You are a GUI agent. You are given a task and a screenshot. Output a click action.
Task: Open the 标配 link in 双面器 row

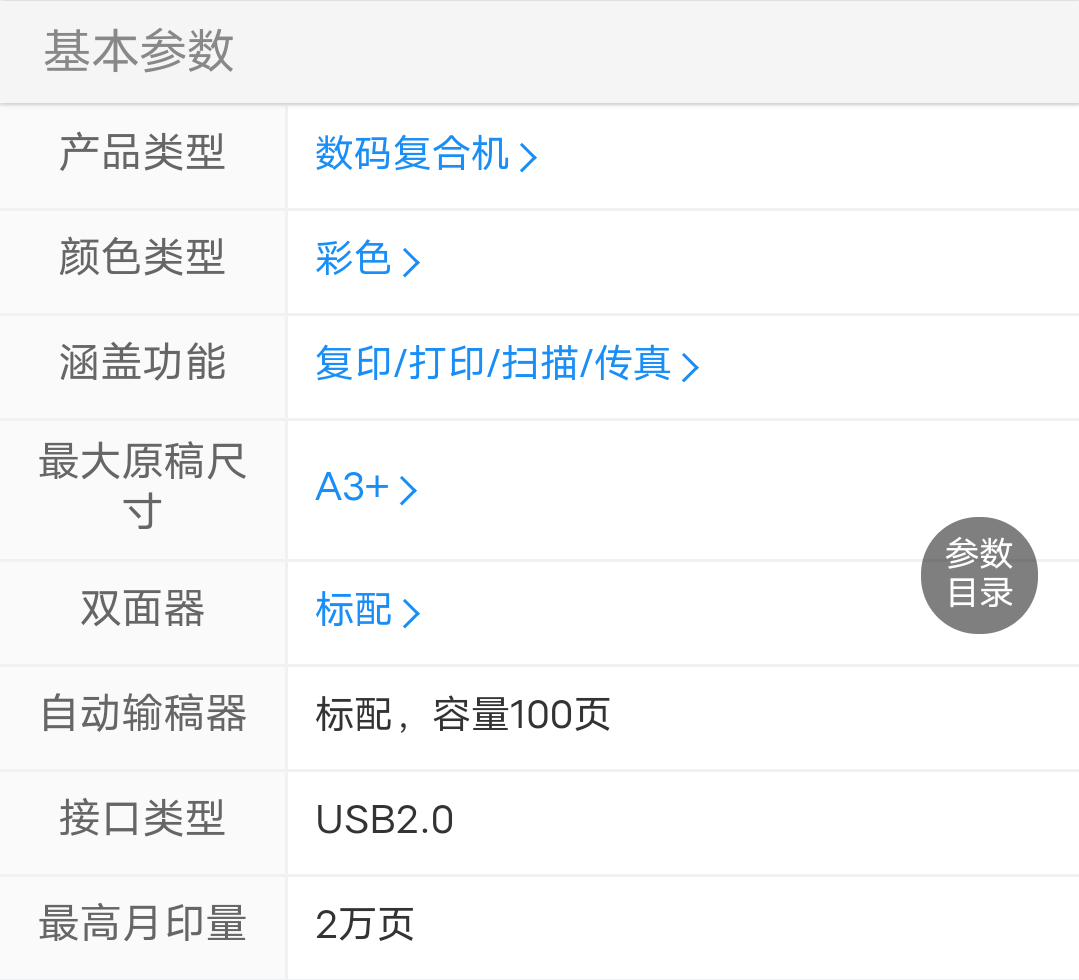tap(366, 610)
